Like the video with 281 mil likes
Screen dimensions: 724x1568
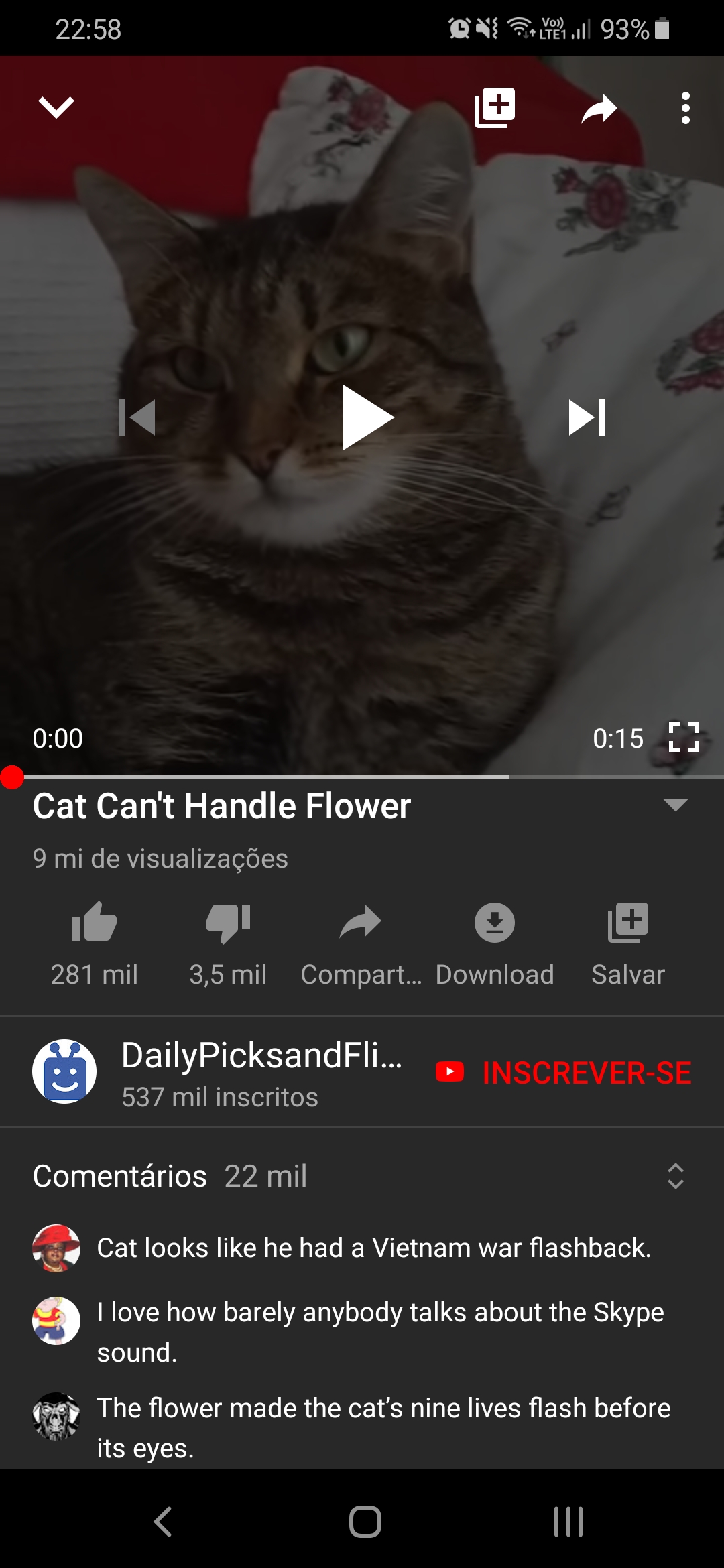(95, 943)
